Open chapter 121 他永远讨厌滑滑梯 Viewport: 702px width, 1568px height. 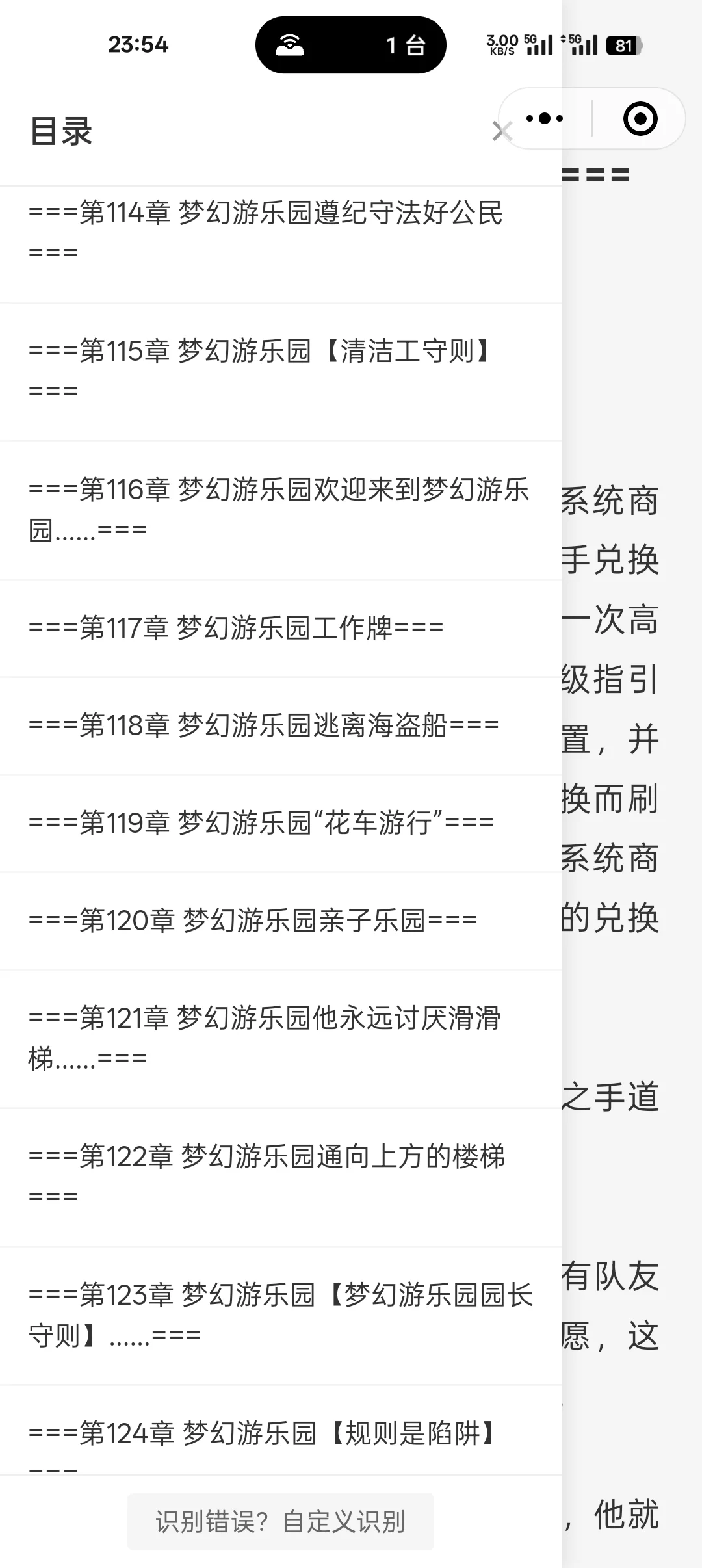281,1039
